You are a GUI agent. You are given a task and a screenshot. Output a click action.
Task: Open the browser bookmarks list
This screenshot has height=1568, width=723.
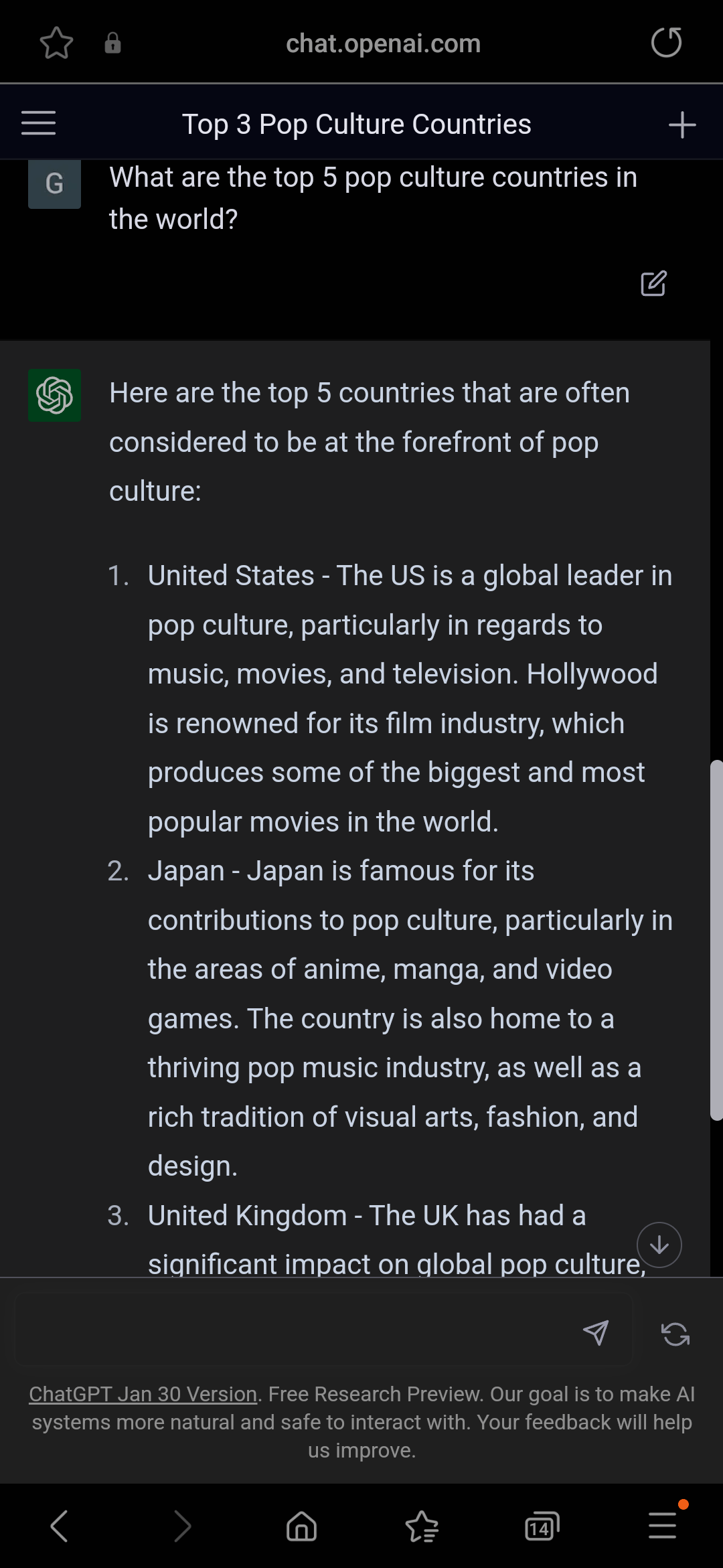pyautogui.click(x=422, y=1526)
